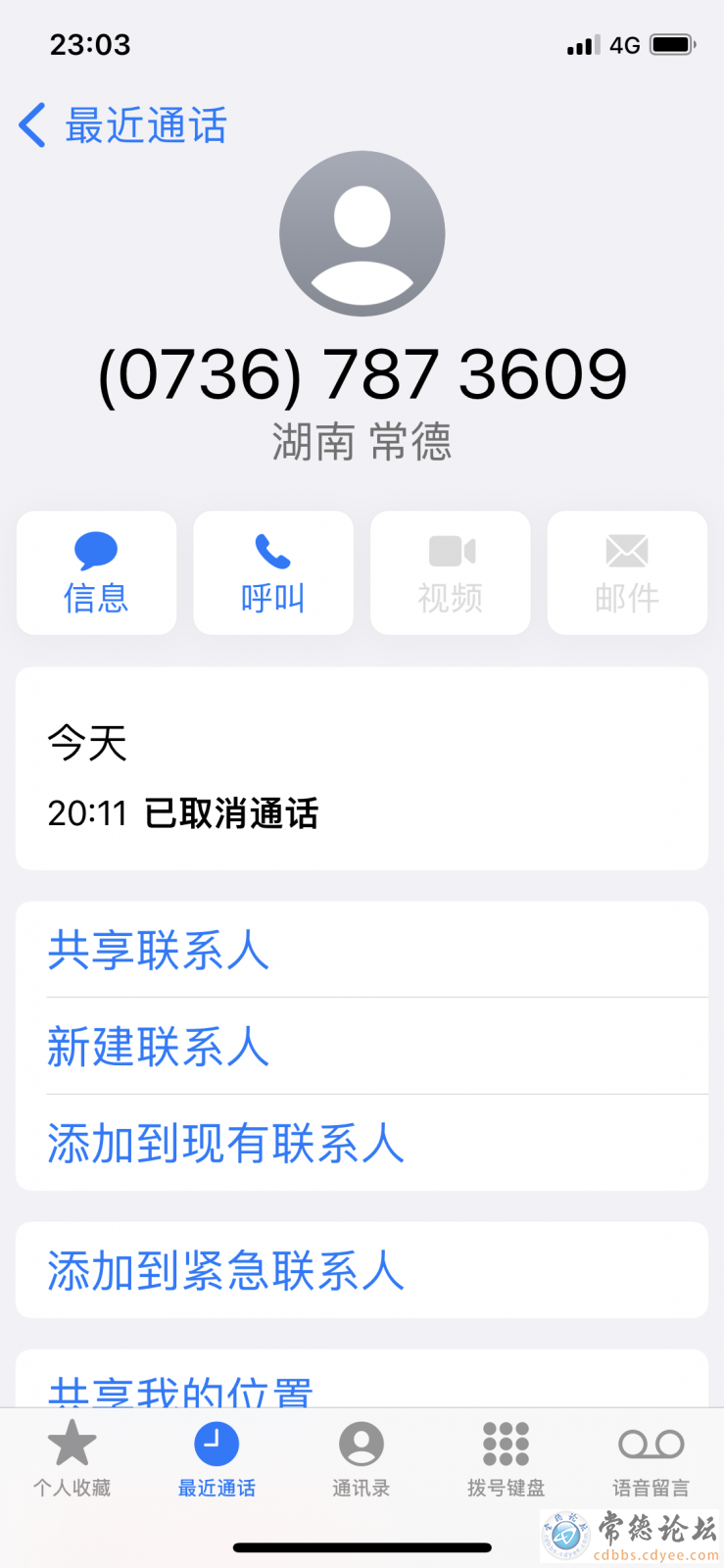Switch to the 语音留言 tab
Screen dimensions: 724x1568
[652, 1458]
